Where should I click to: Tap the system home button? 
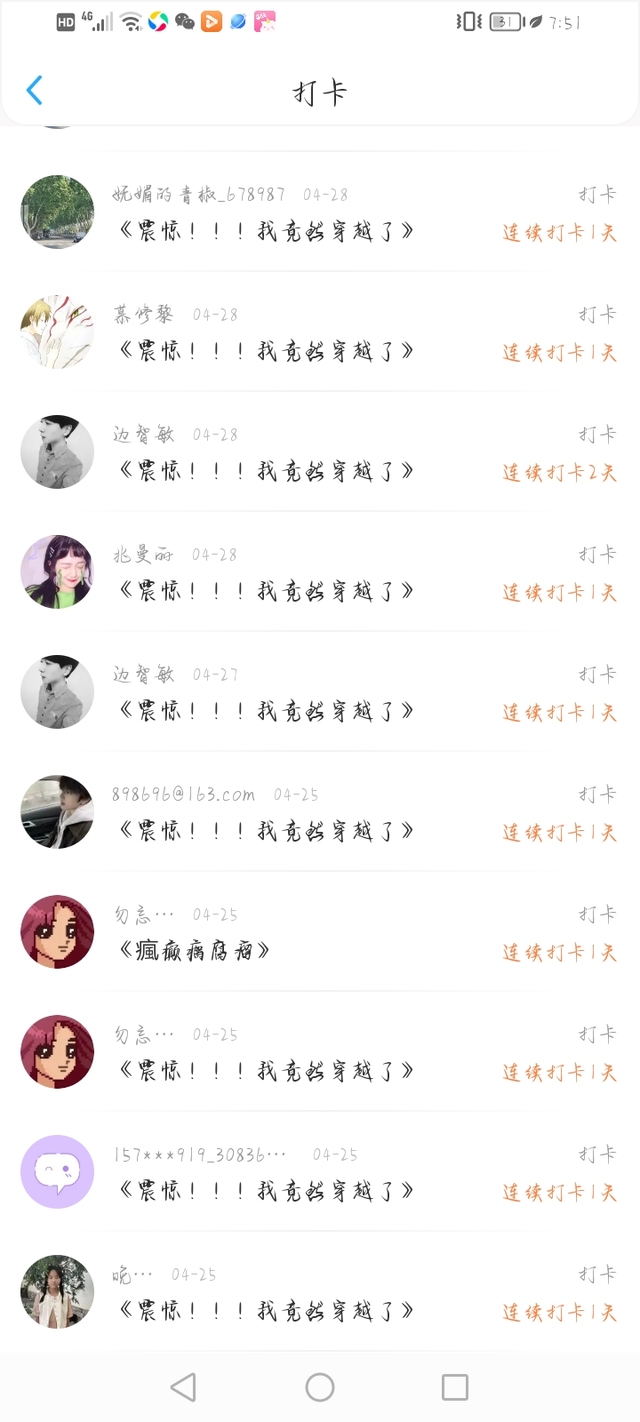[x=320, y=1387]
